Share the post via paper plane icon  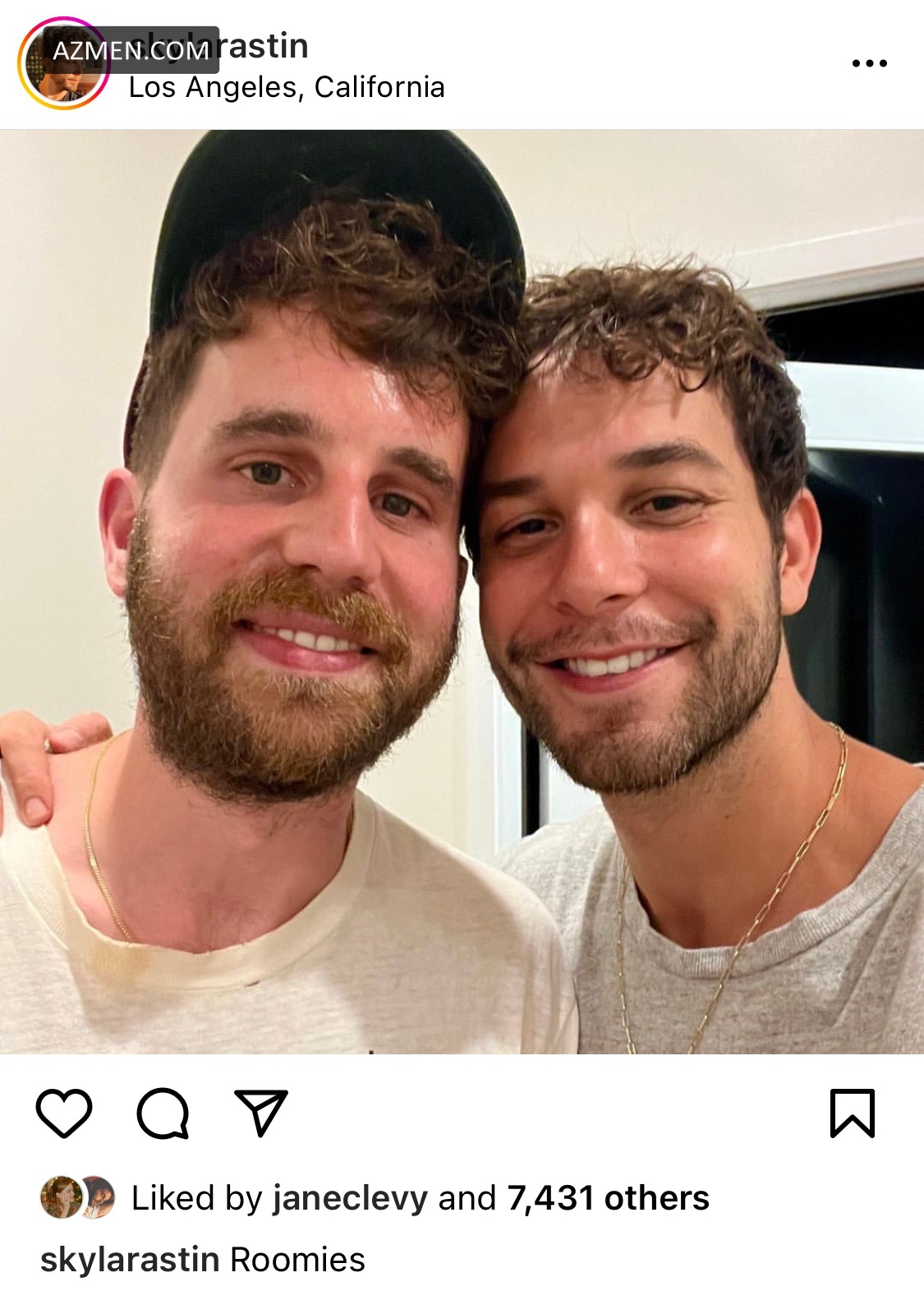click(x=261, y=1113)
